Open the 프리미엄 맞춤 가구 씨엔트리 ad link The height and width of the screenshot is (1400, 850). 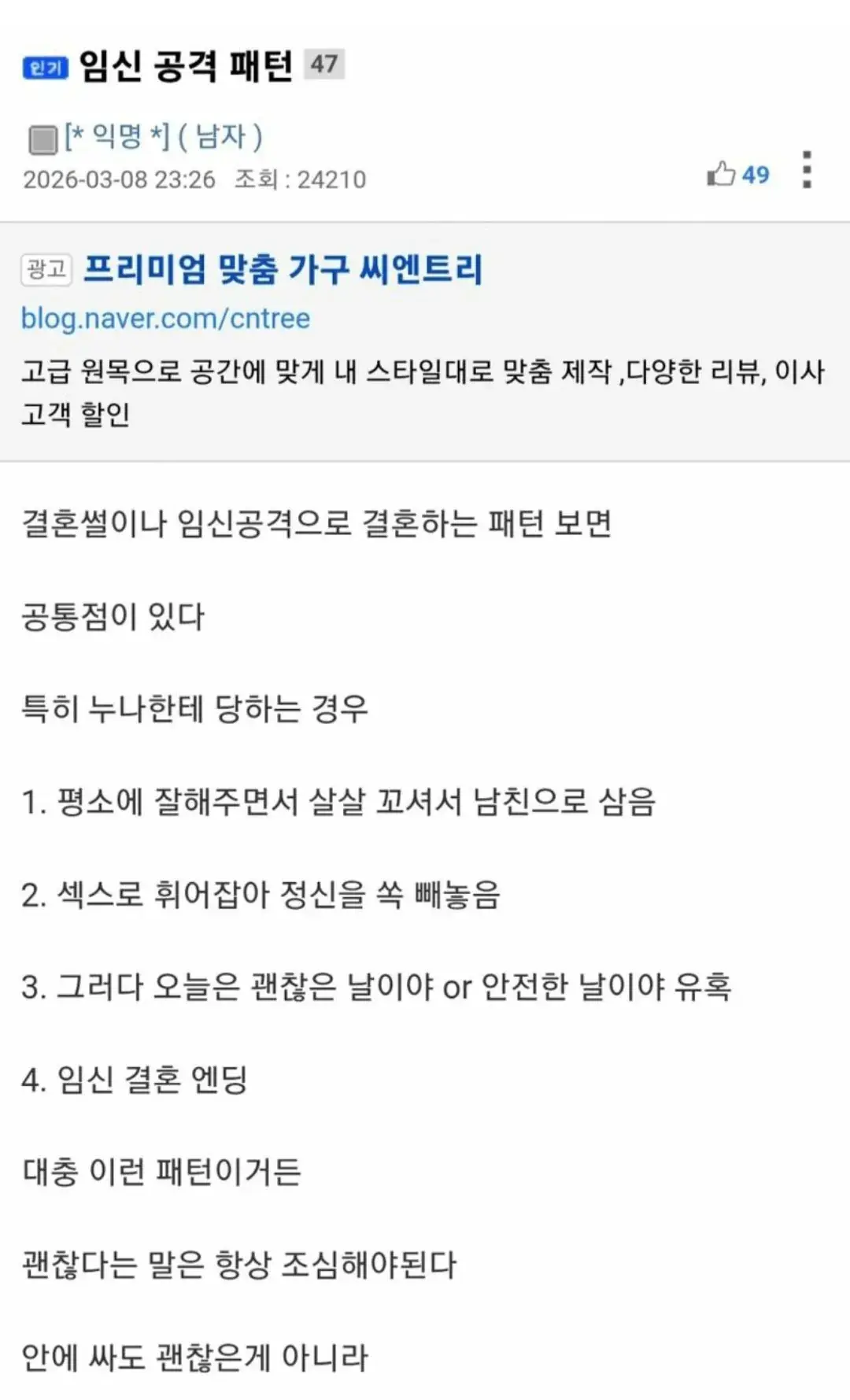pyautogui.click(x=283, y=270)
